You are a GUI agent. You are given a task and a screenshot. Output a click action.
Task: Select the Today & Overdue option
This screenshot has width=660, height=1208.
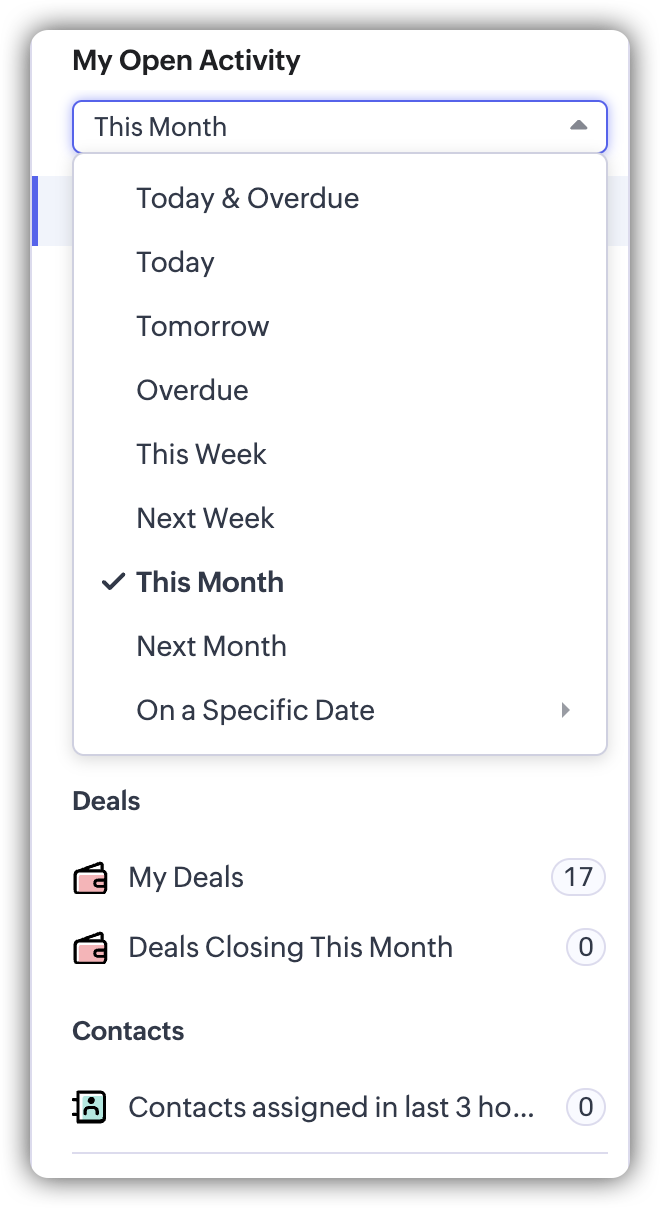(247, 198)
